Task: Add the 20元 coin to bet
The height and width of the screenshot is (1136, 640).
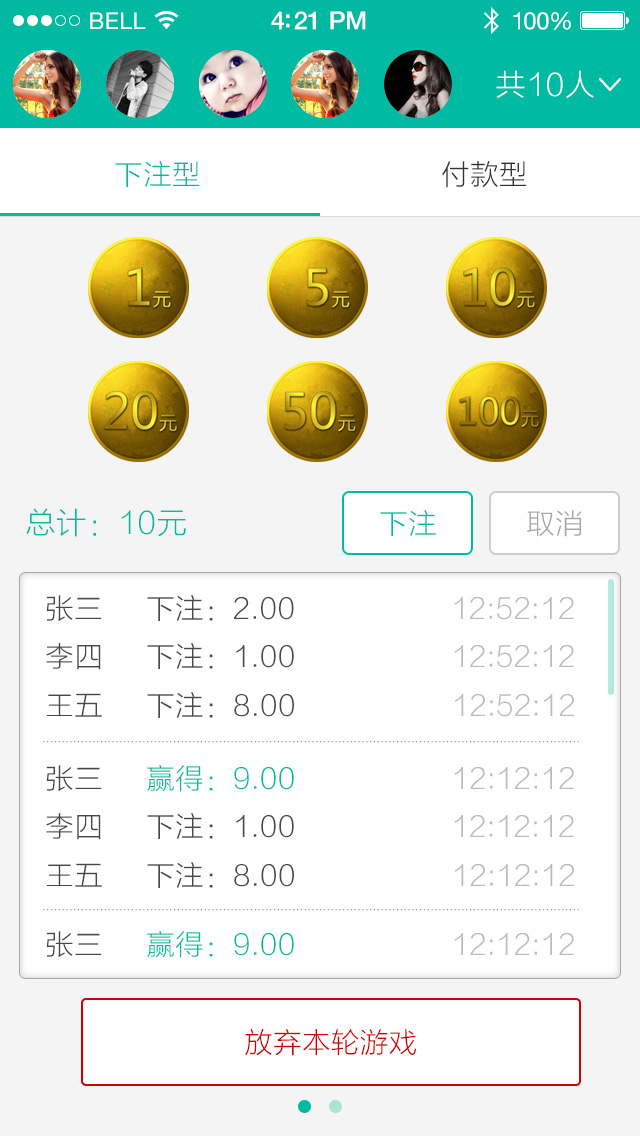Action: [139, 411]
